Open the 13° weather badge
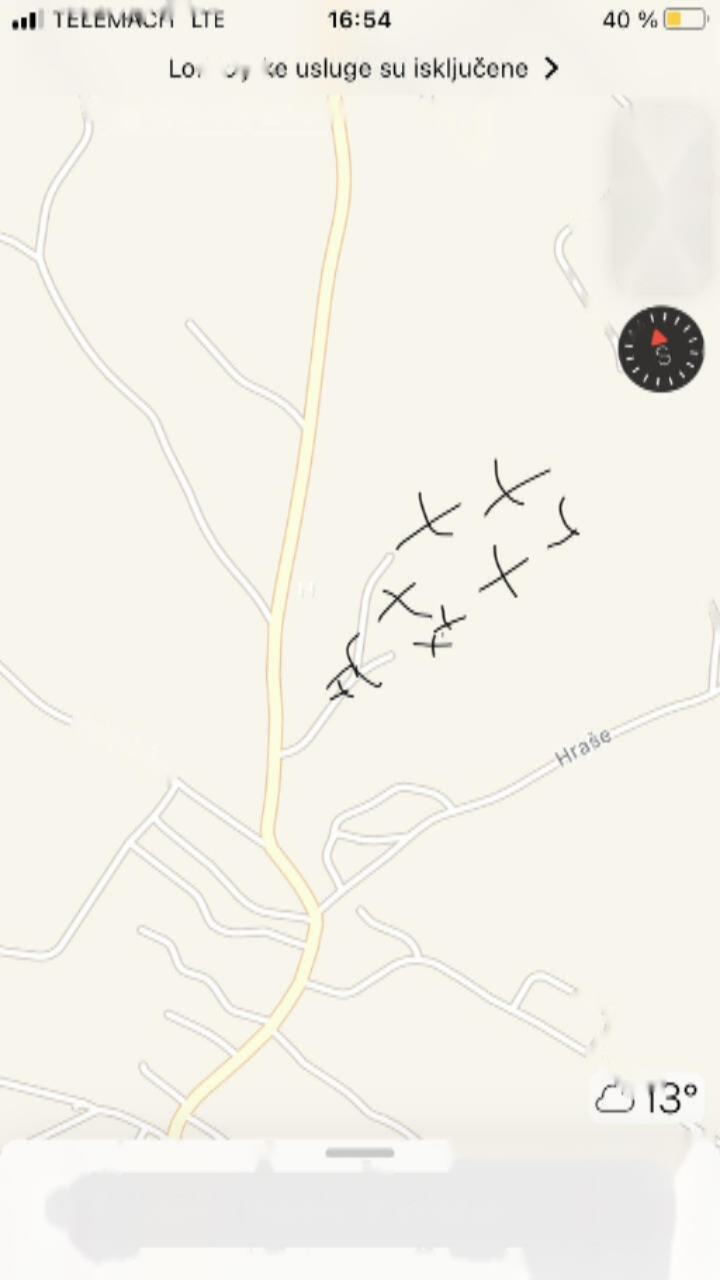The image size is (720, 1280). point(647,1098)
